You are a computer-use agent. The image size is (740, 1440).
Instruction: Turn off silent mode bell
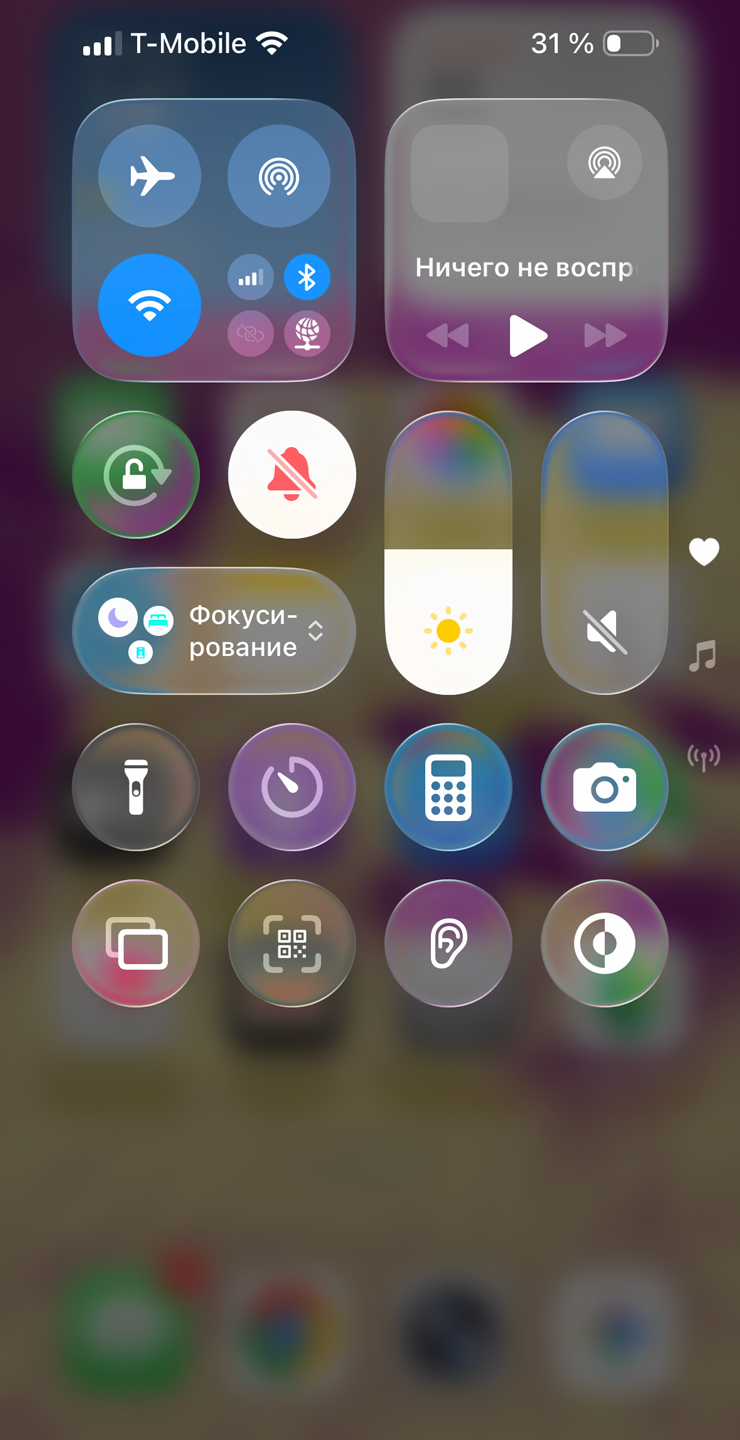click(292, 475)
